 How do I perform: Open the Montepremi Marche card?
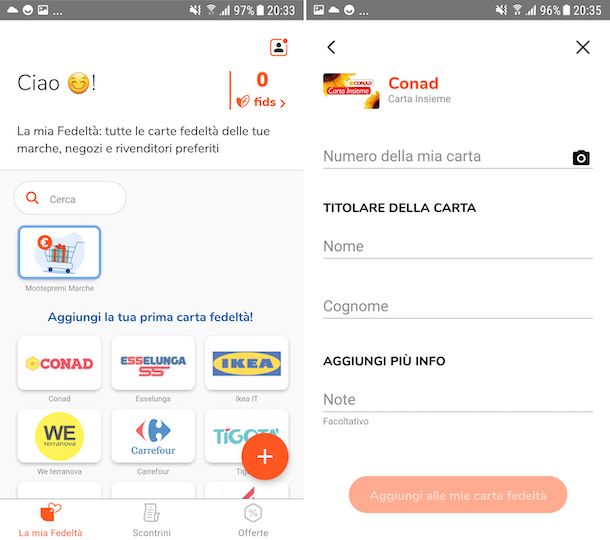[59, 252]
